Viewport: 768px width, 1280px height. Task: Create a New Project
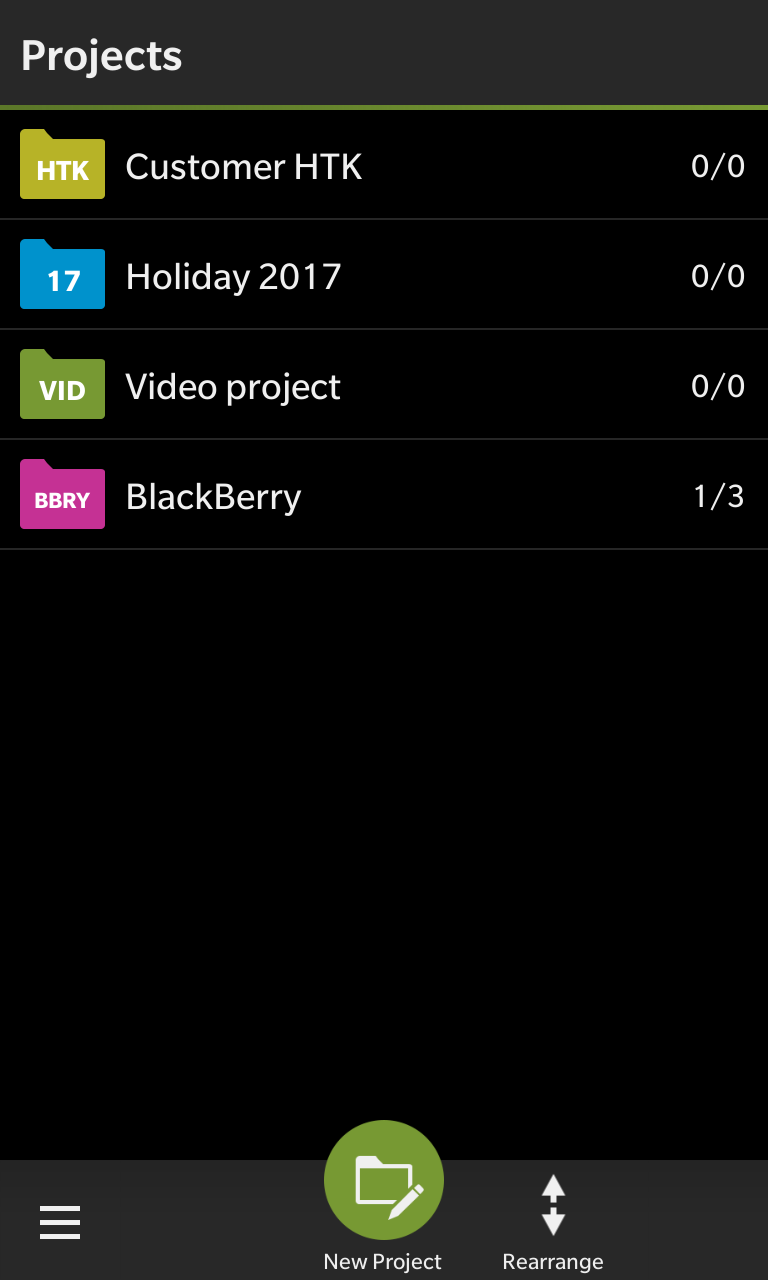(383, 1197)
